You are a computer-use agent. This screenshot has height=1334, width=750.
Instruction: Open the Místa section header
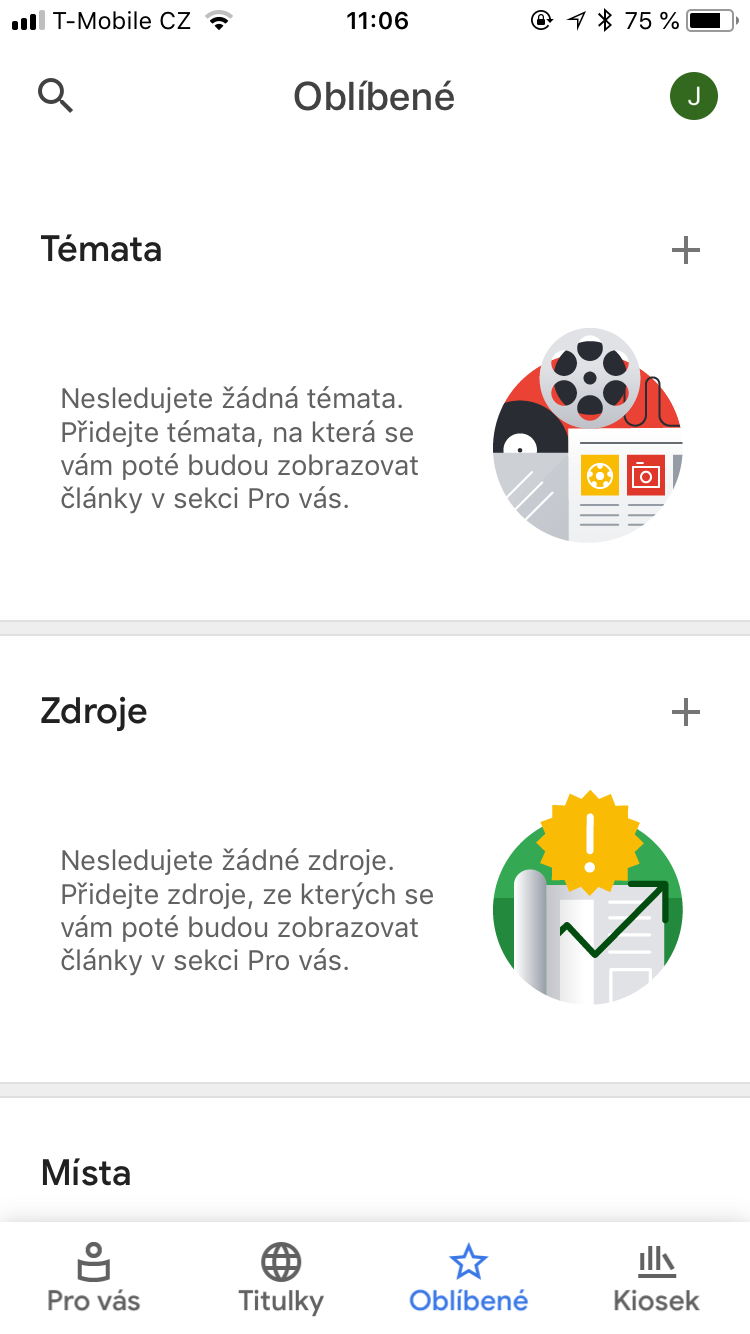pos(86,1172)
